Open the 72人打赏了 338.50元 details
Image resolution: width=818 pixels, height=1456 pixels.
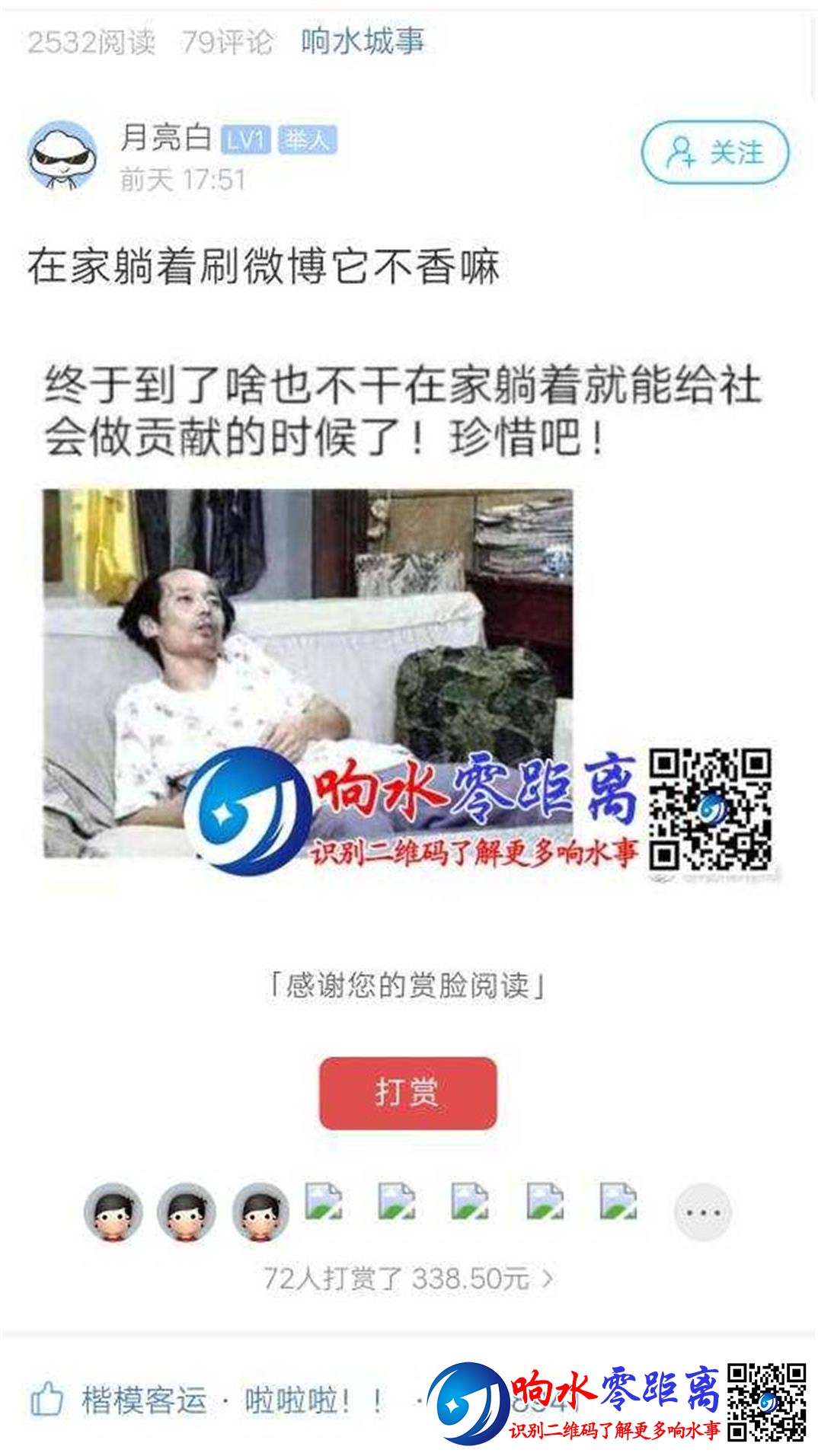[x=407, y=1278]
